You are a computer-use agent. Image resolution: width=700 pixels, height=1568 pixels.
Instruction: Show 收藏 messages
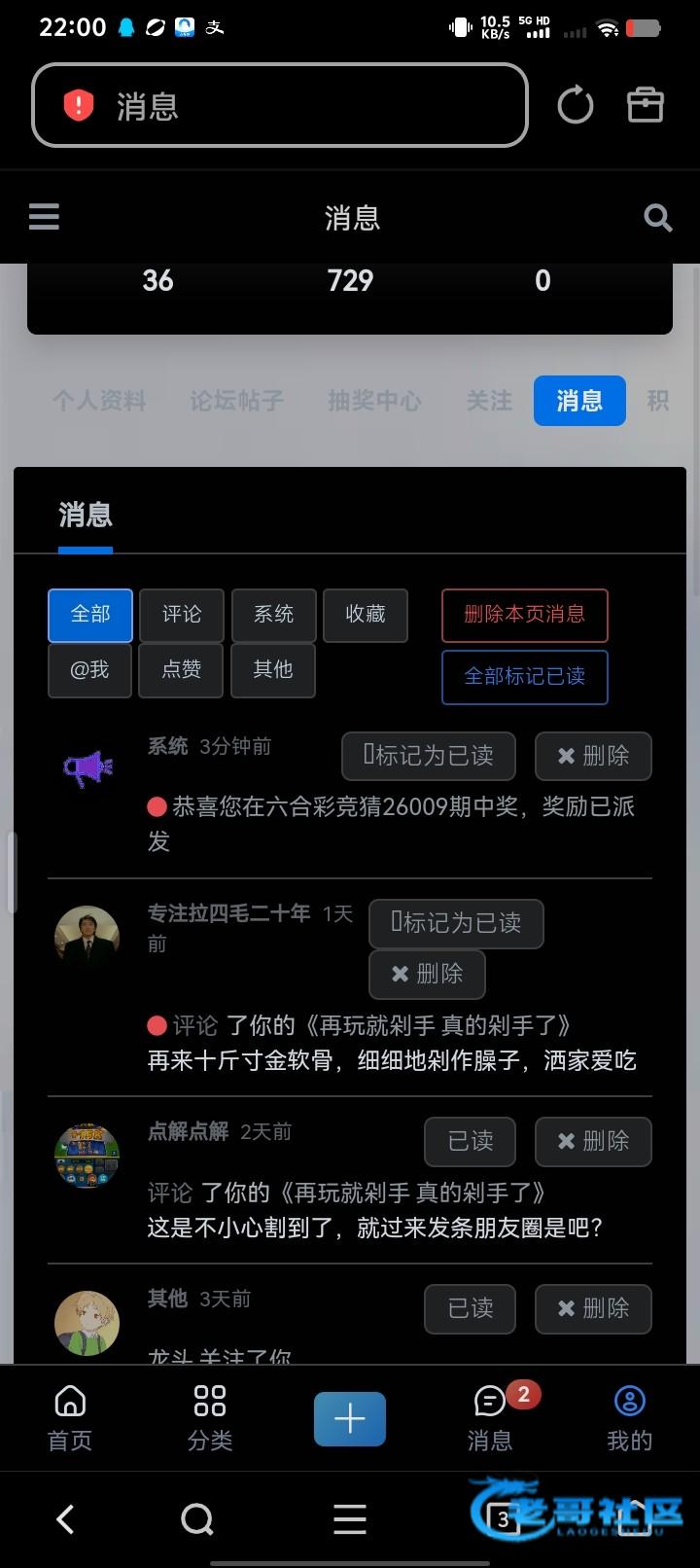(x=365, y=615)
